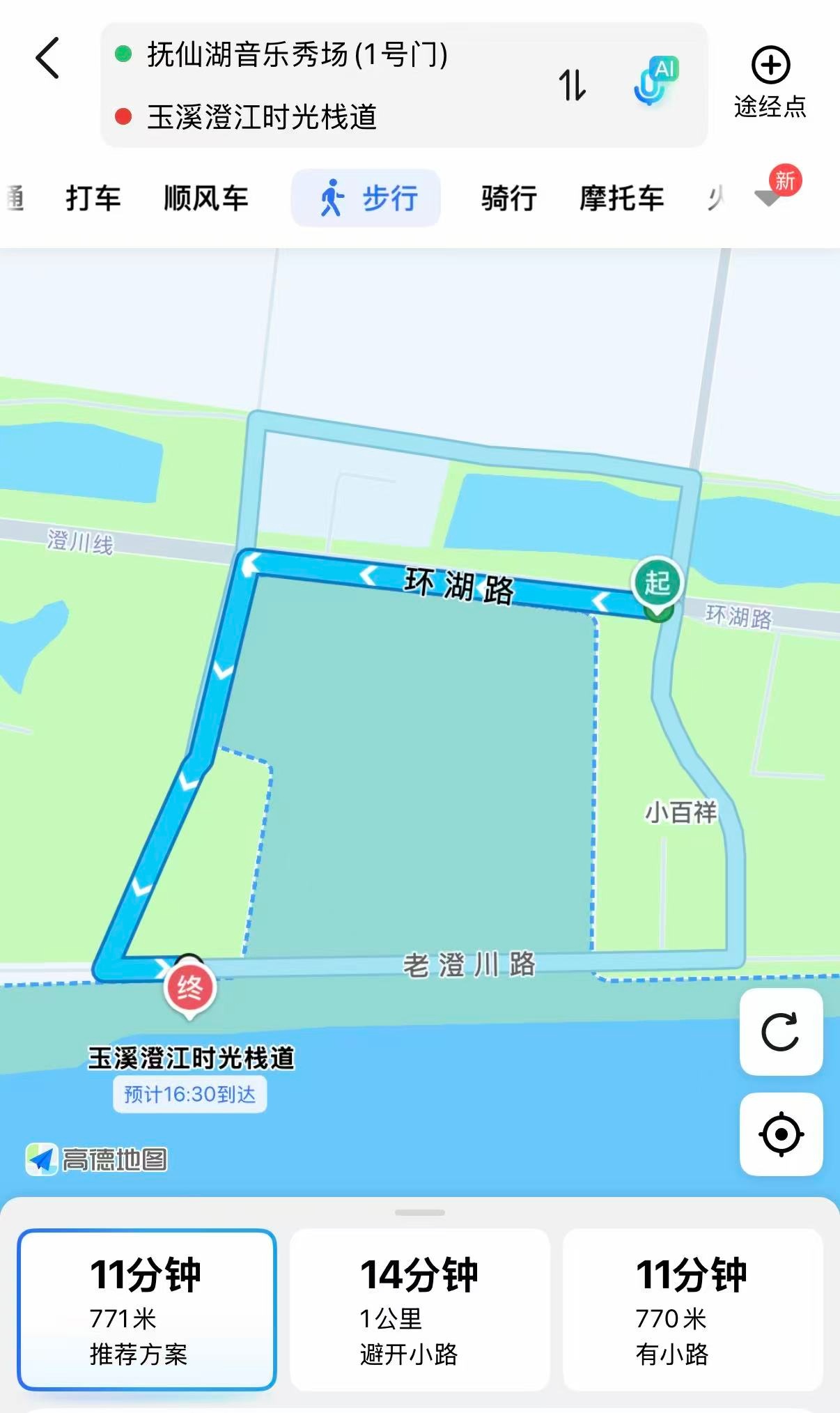This screenshot has height=1413, width=840.
Task: Expand more travel modes dropdown
Action: point(769,197)
